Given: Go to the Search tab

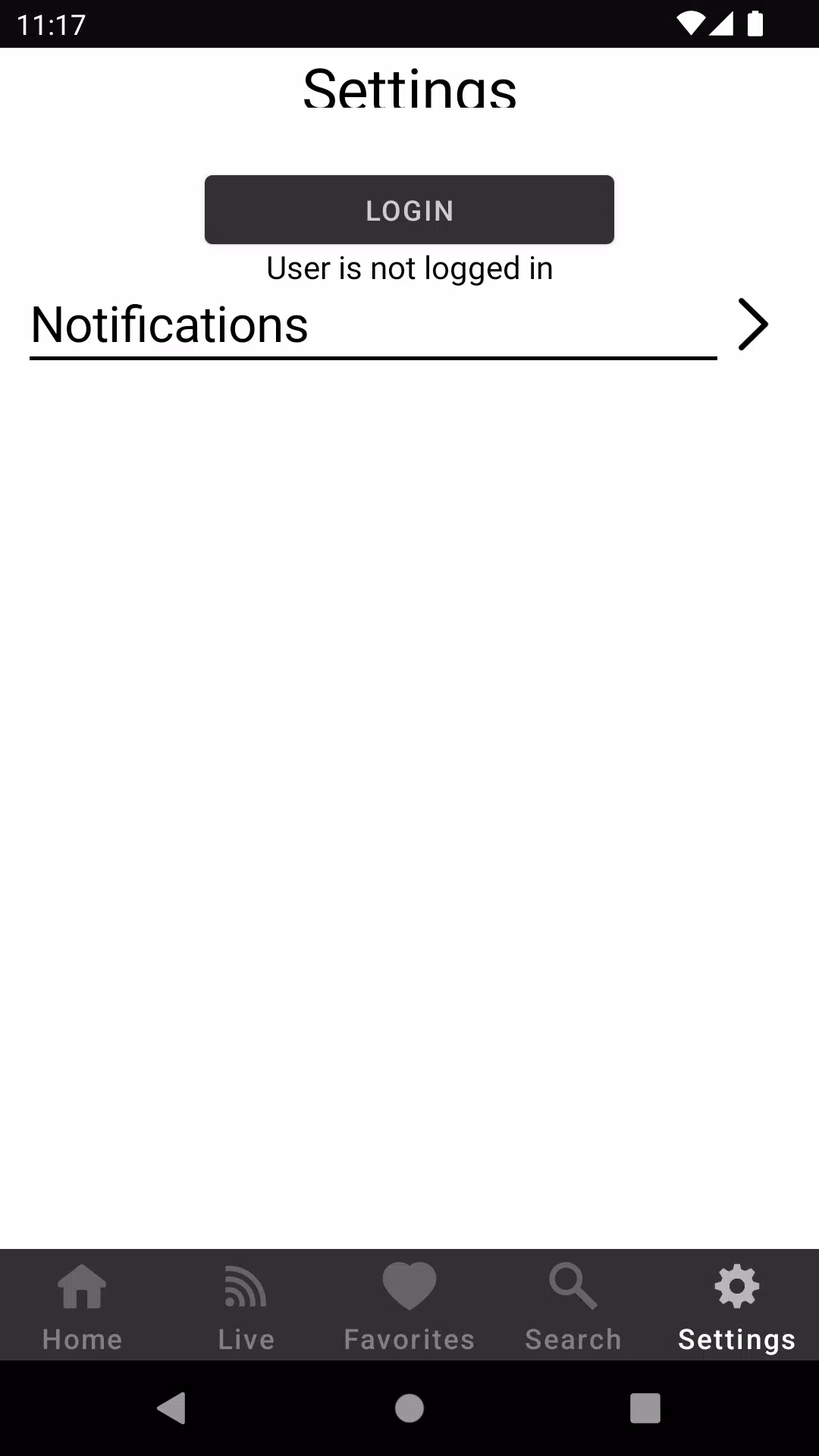Looking at the screenshot, I should [573, 1306].
